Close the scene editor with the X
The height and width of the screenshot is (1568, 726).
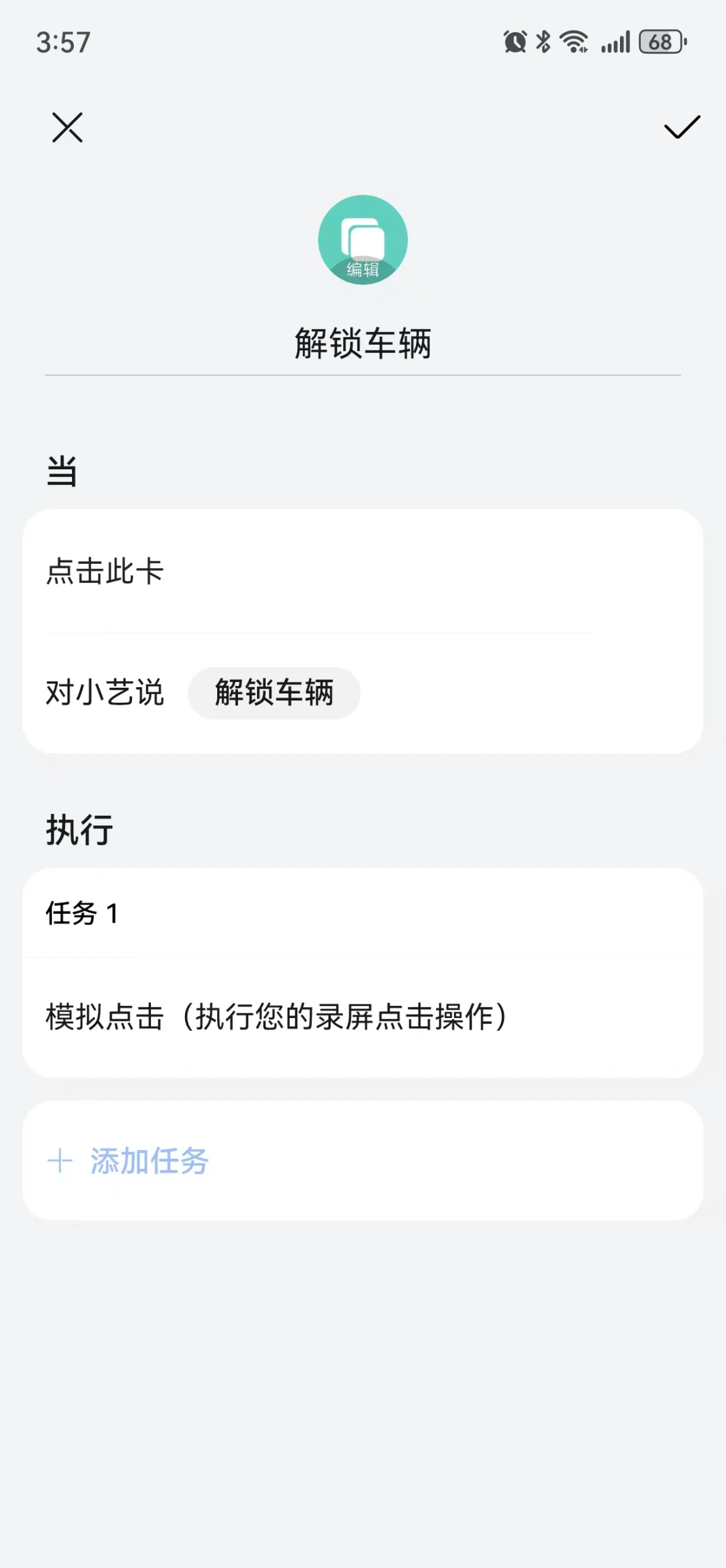67,128
